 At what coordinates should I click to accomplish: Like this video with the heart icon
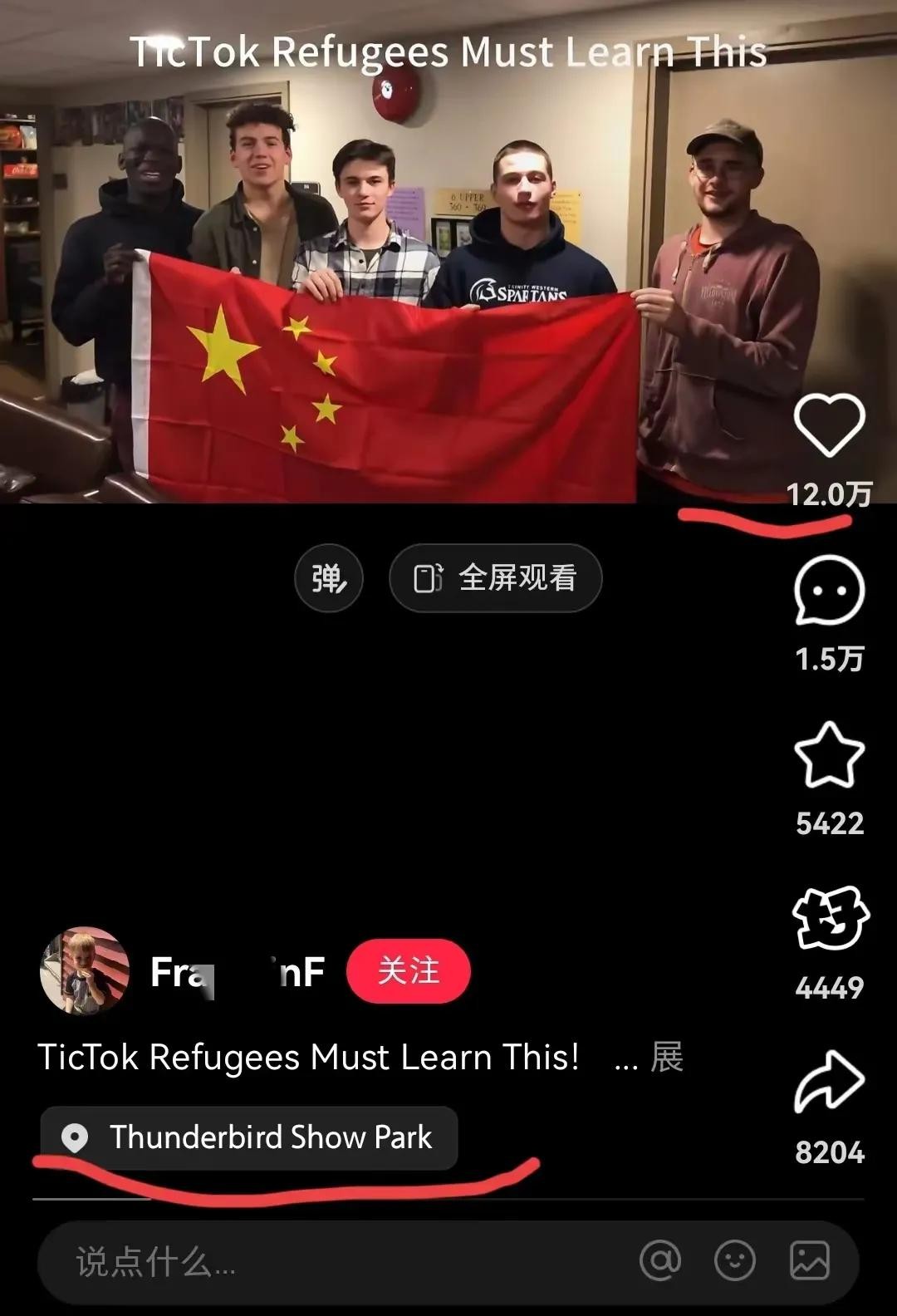click(829, 426)
